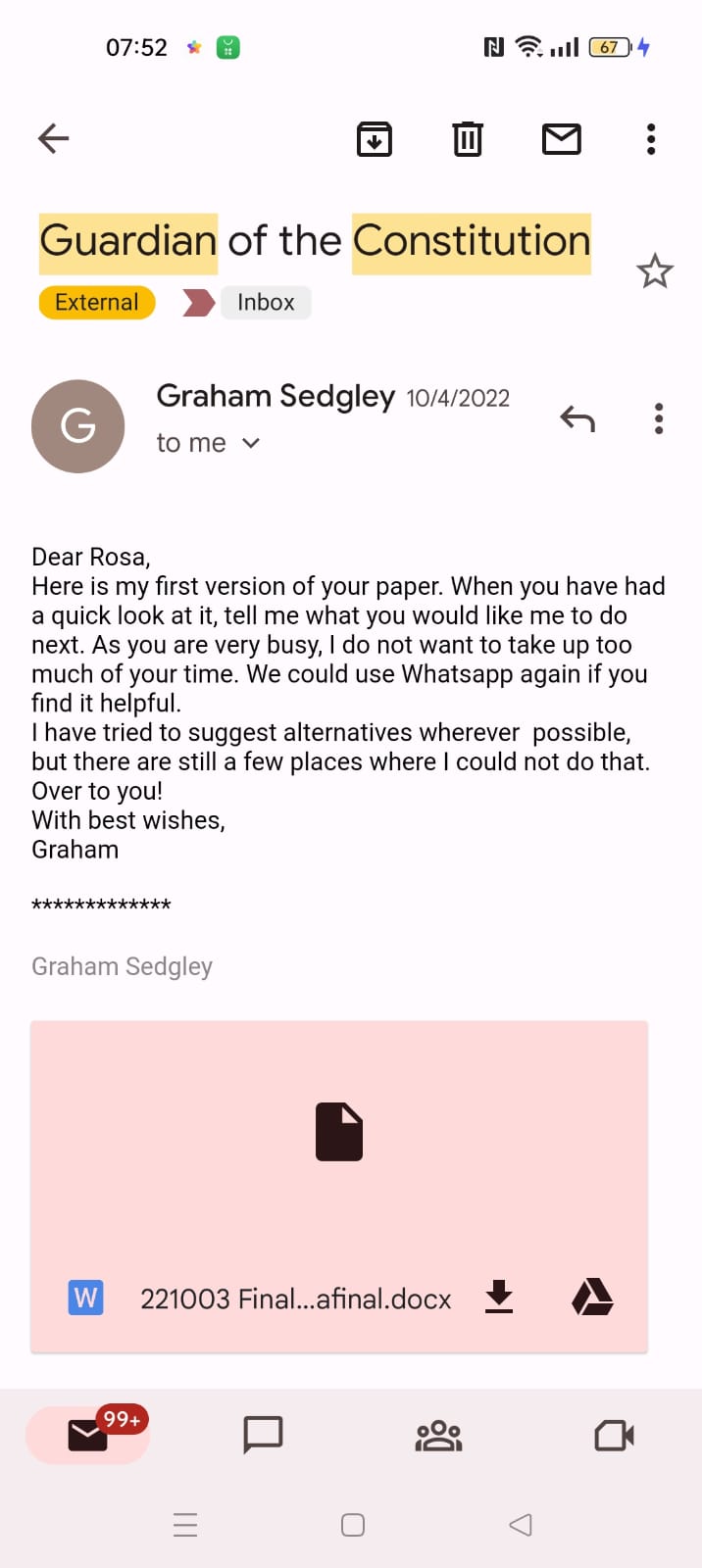Save the attachment to Google Drive
702x1568 pixels.
(x=592, y=1297)
